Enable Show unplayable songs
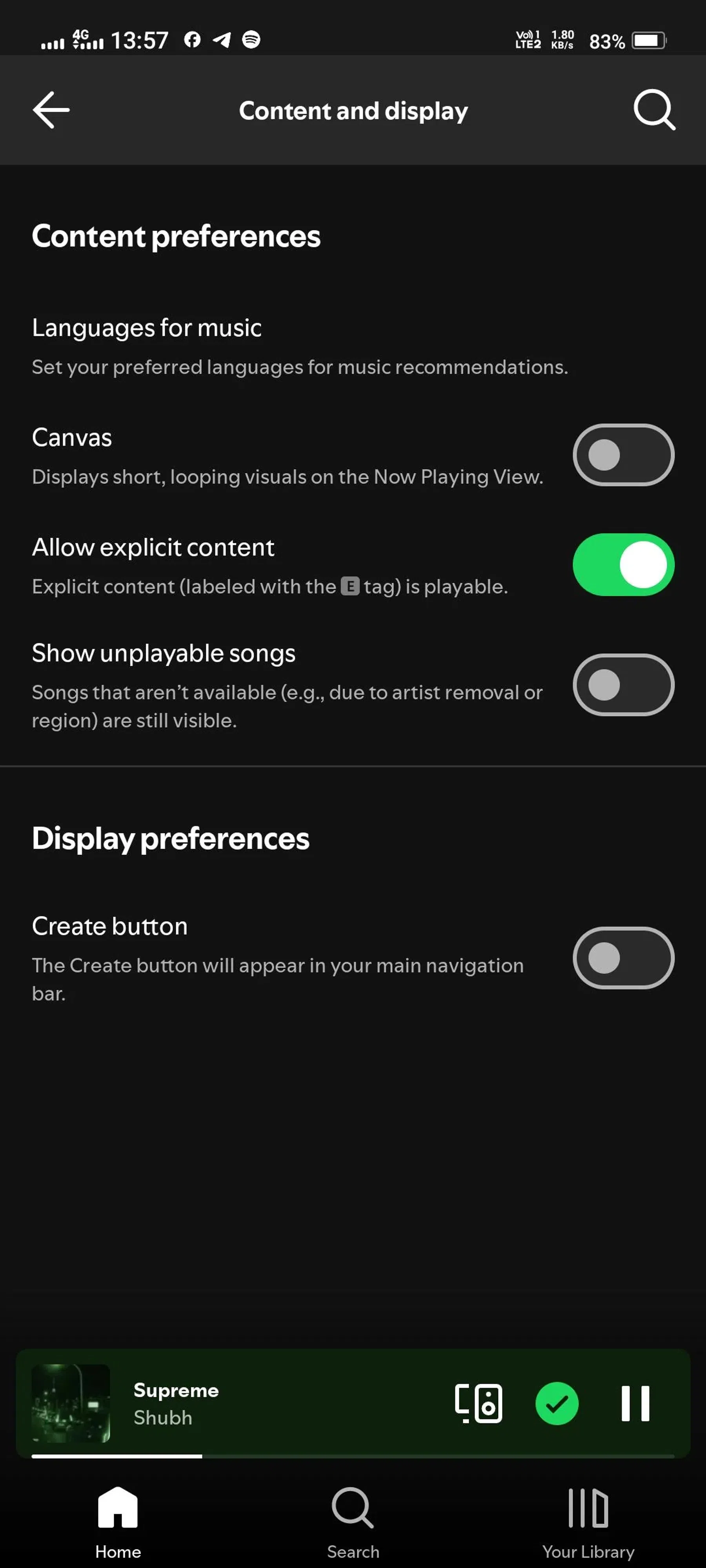 (623, 685)
